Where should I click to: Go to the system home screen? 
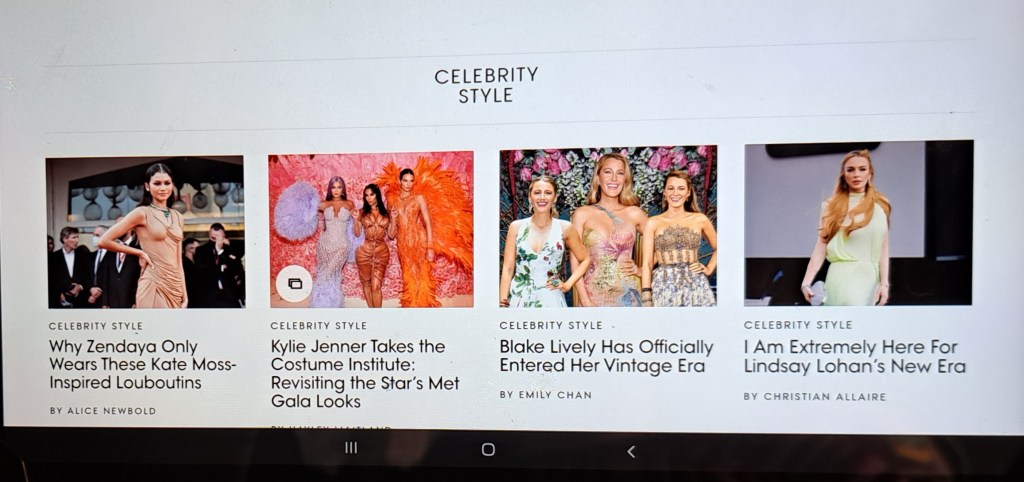(x=488, y=450)
